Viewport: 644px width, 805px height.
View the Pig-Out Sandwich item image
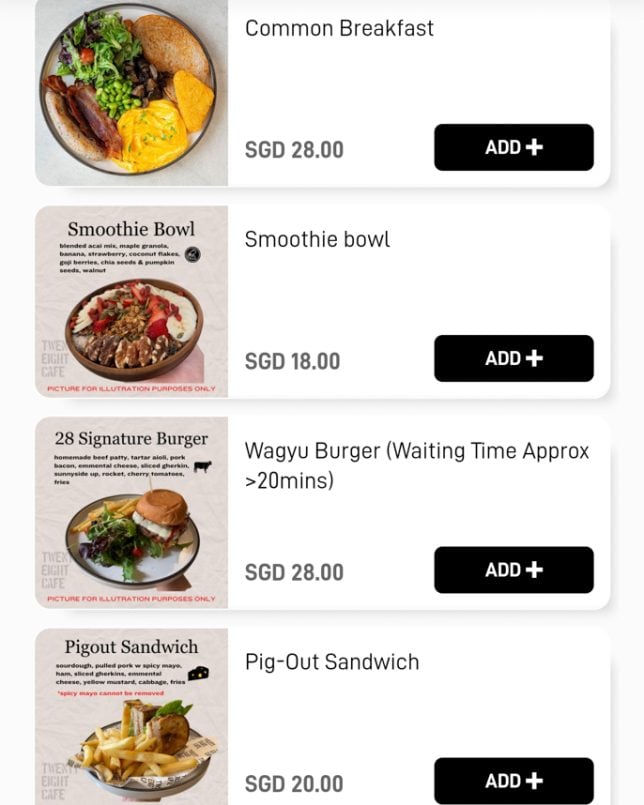pos(132,716)
